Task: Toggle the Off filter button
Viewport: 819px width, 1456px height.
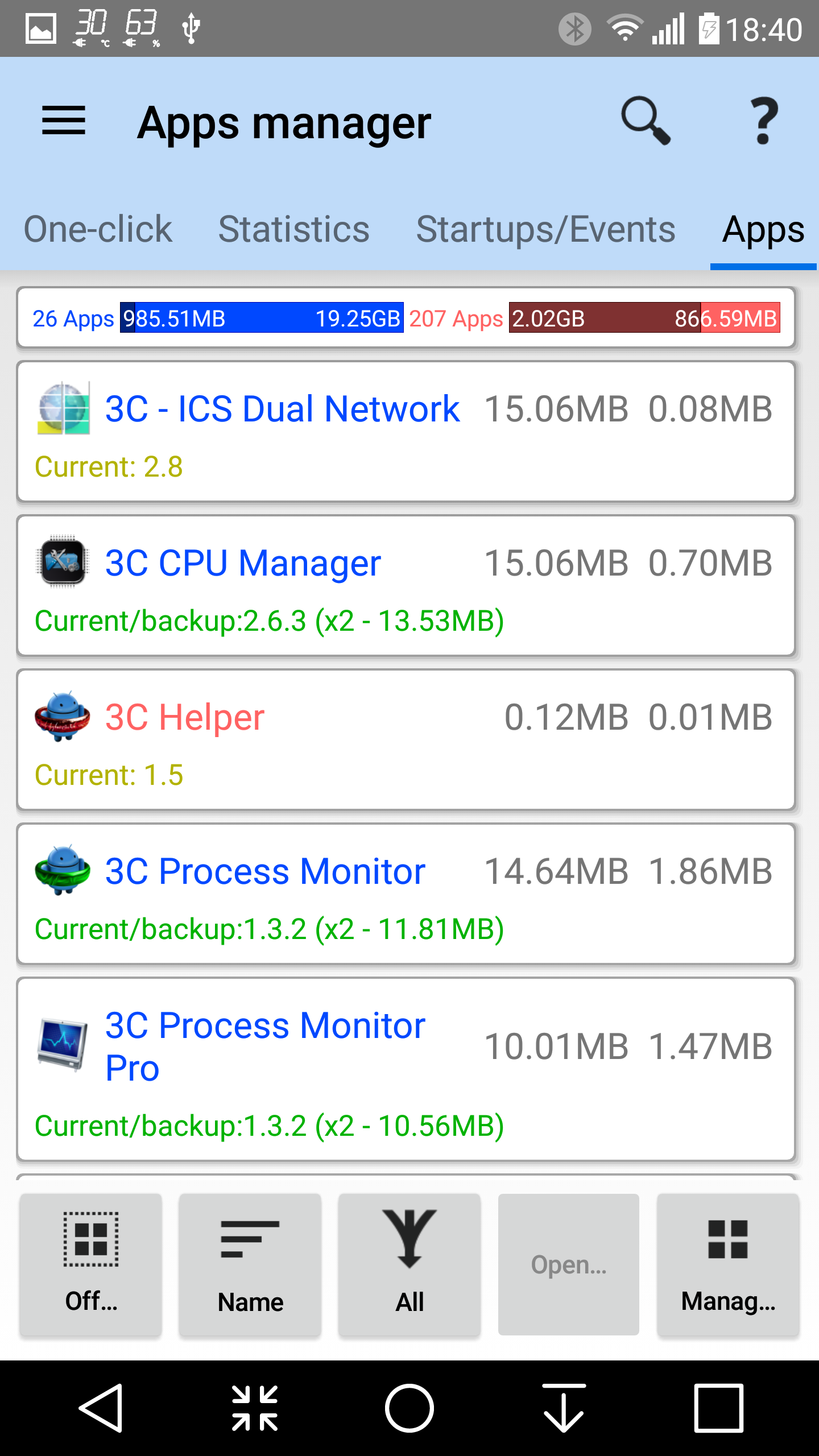Action: [x=90, y=1264]
